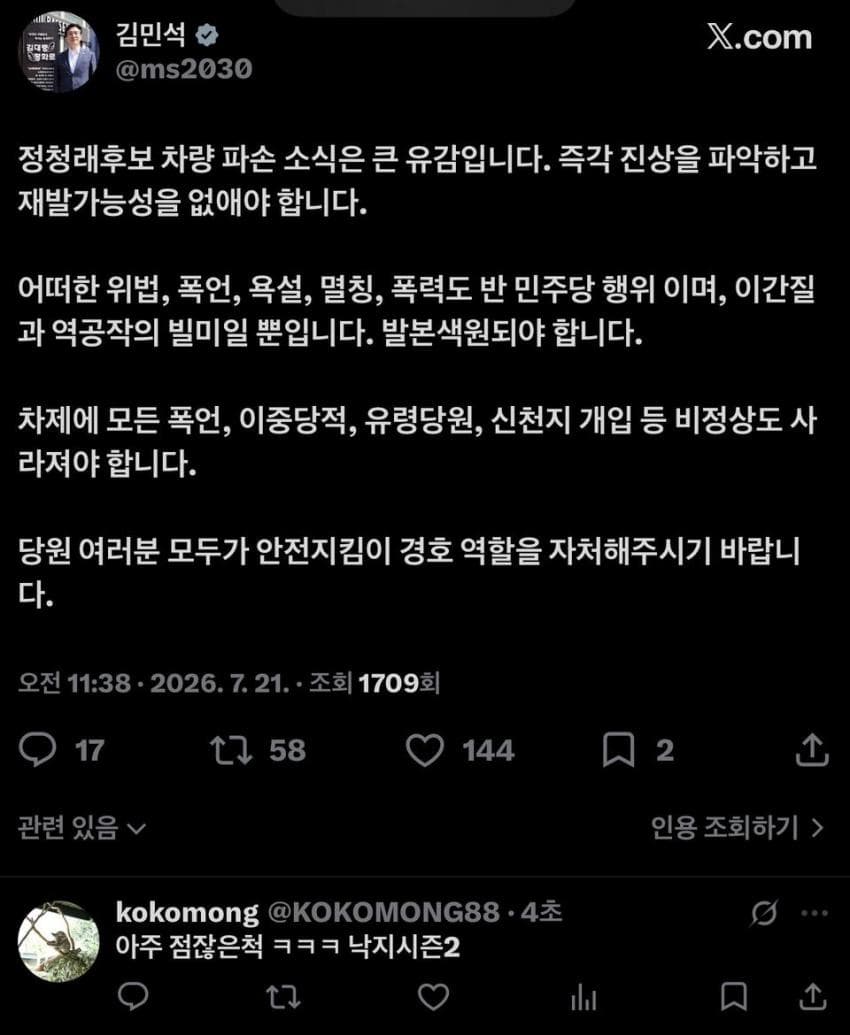Share 김민석's post

tap(812, 750)
